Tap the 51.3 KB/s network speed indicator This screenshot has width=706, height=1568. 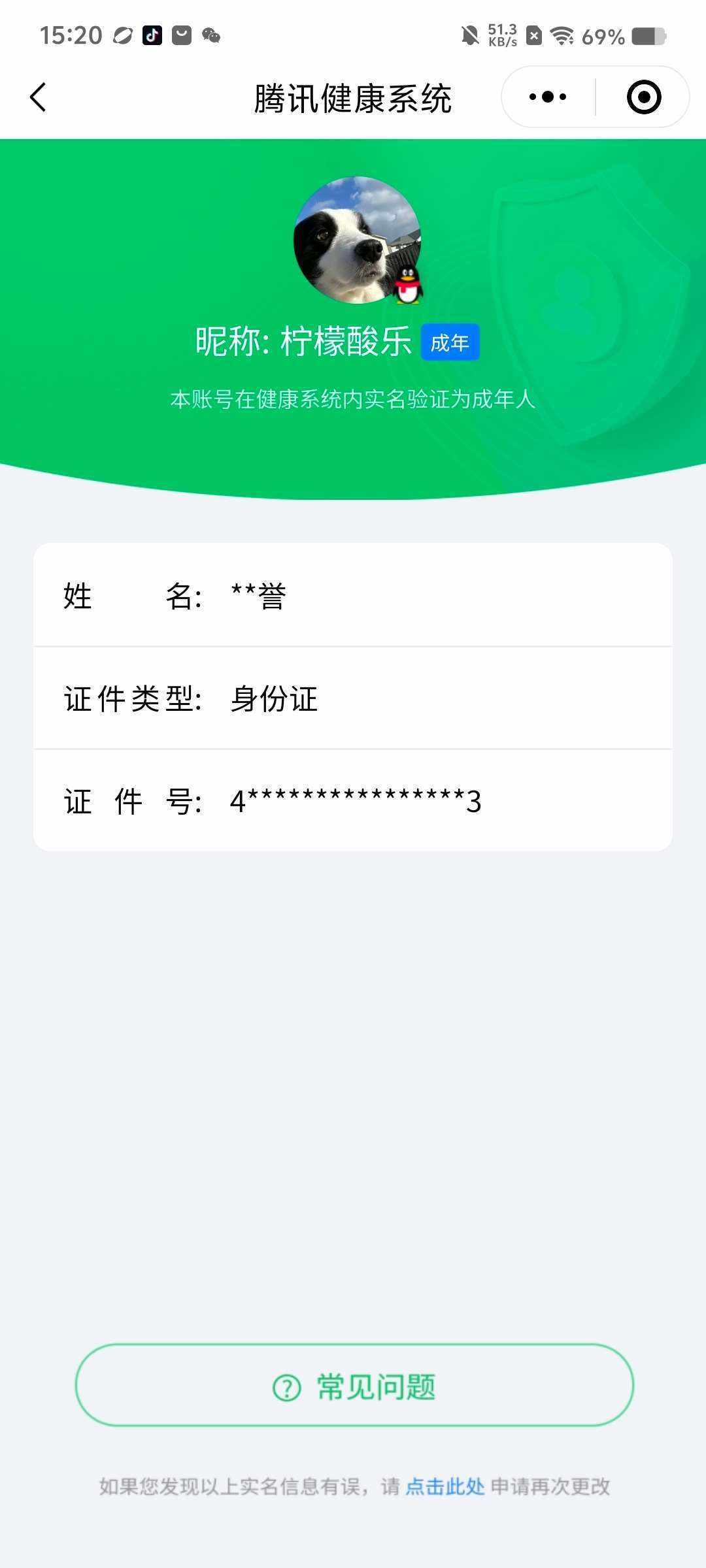tap(501, 36)
